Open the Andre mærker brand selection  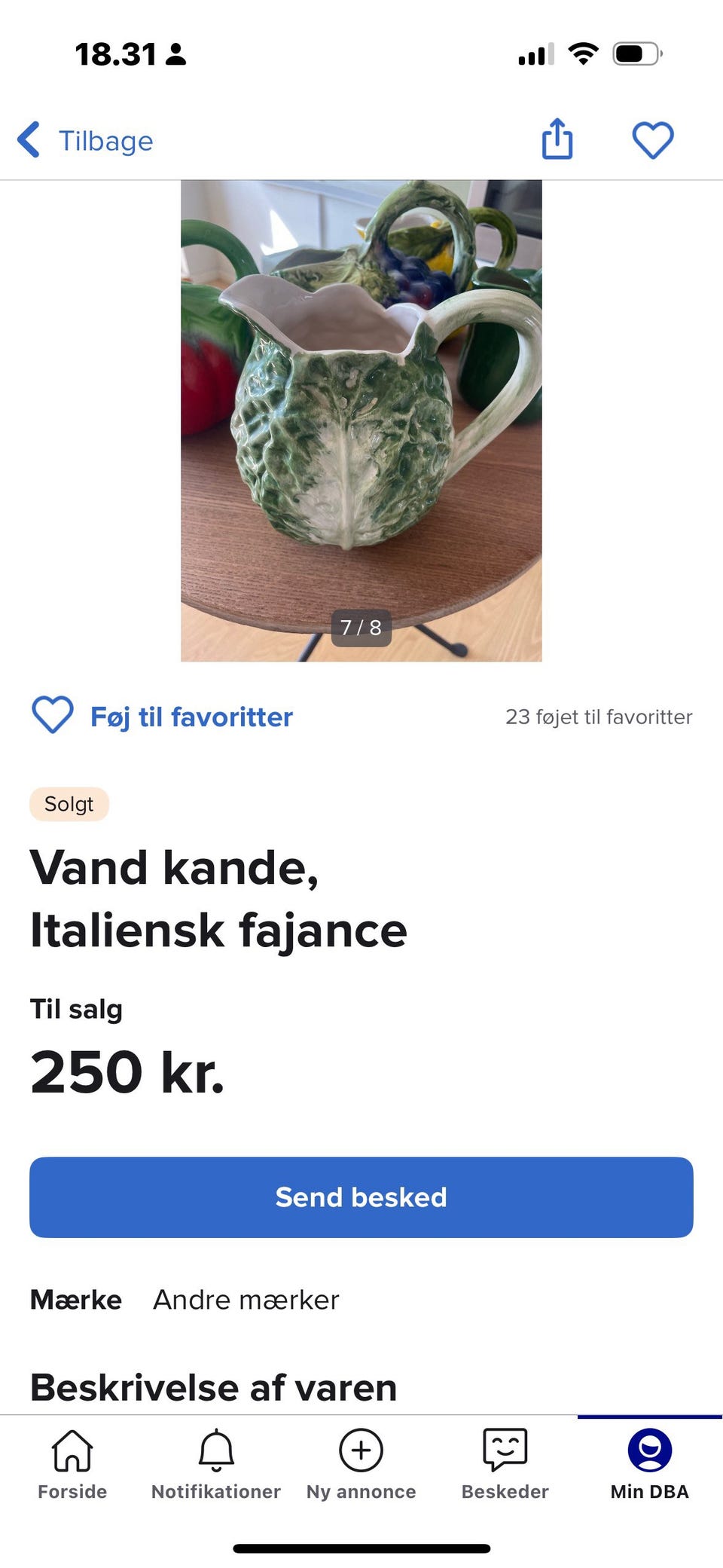pos(246,1300)
